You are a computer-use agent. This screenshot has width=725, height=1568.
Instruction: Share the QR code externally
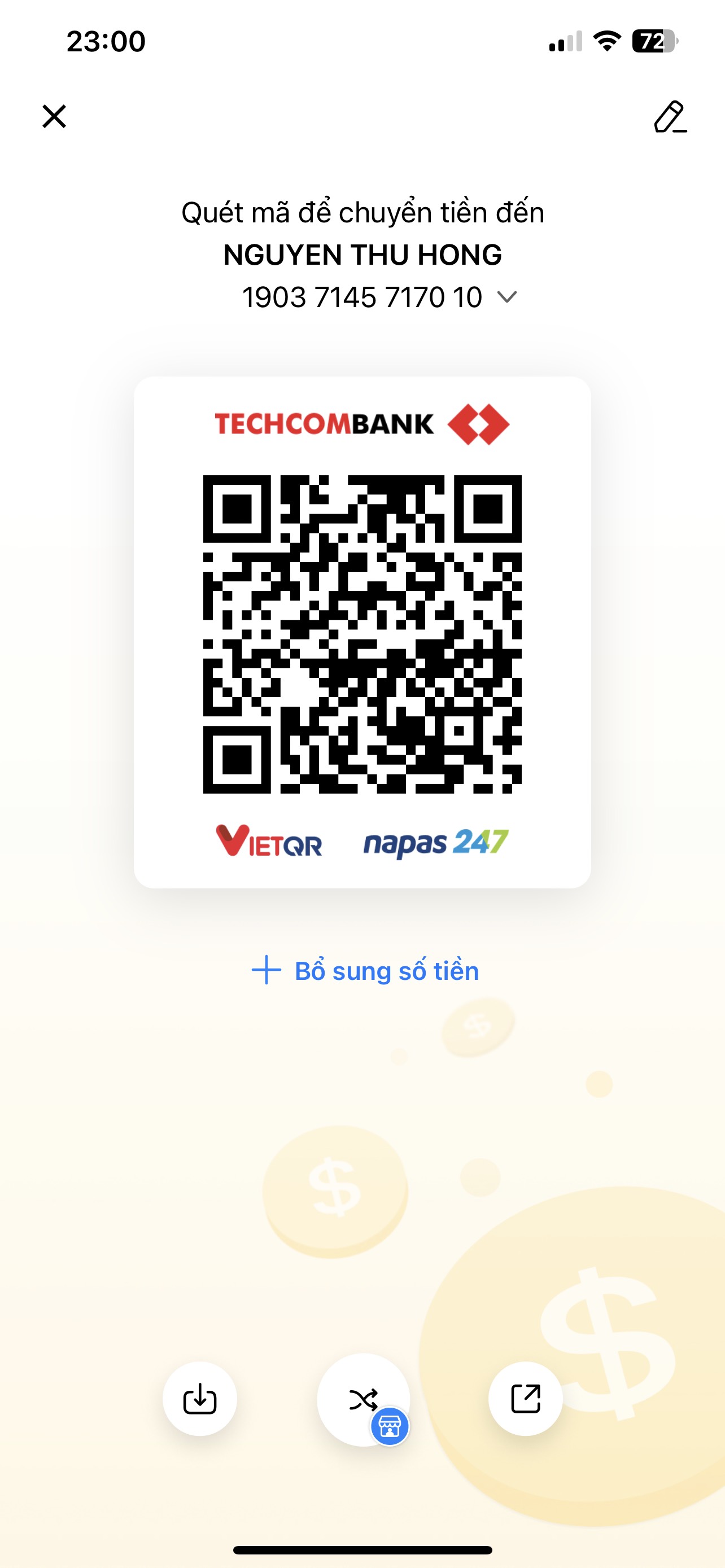click(x=525, y=1399)
